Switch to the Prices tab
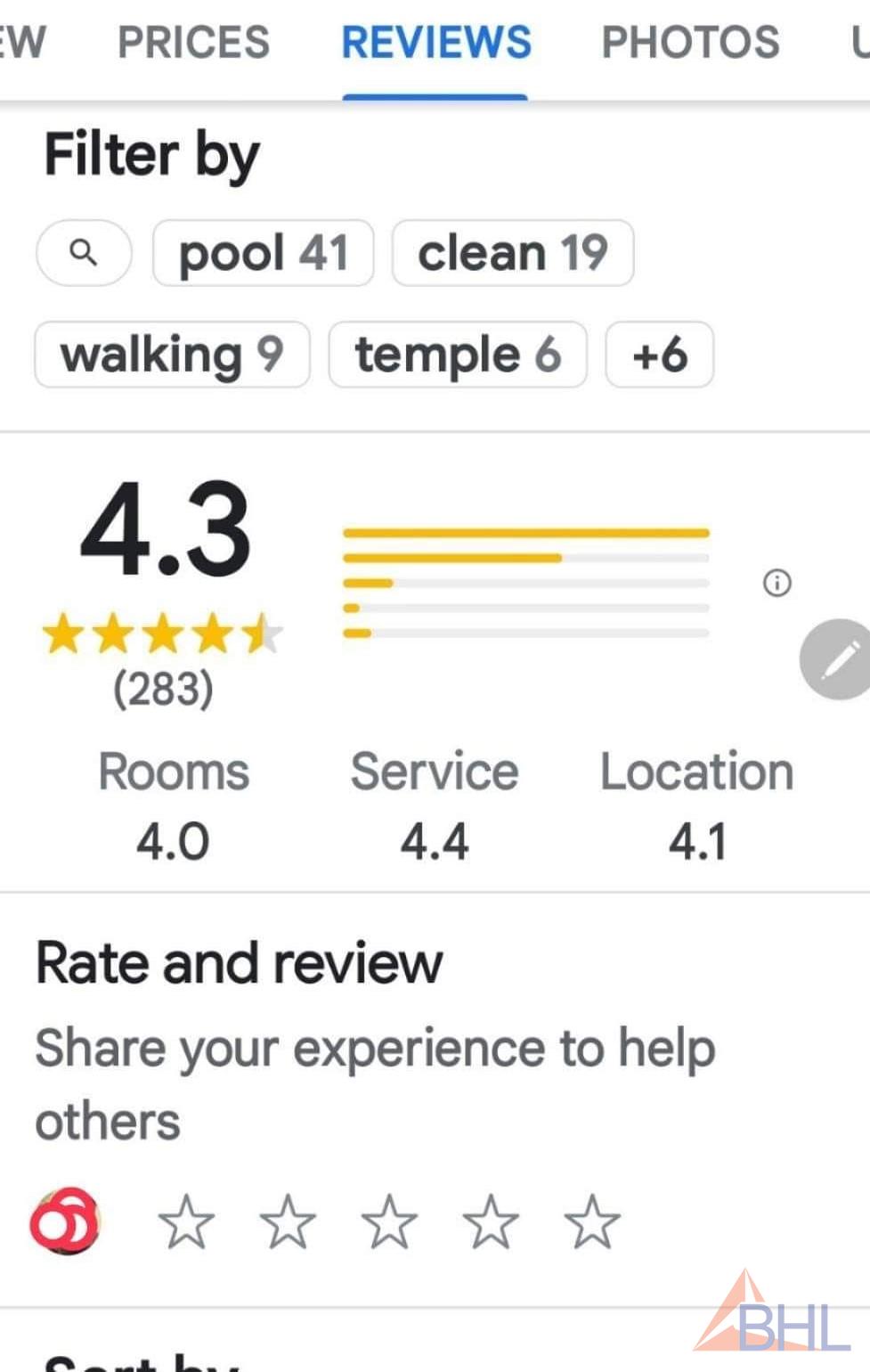The width and height of the screenshot is (870, 1372). tap(193, 42)
